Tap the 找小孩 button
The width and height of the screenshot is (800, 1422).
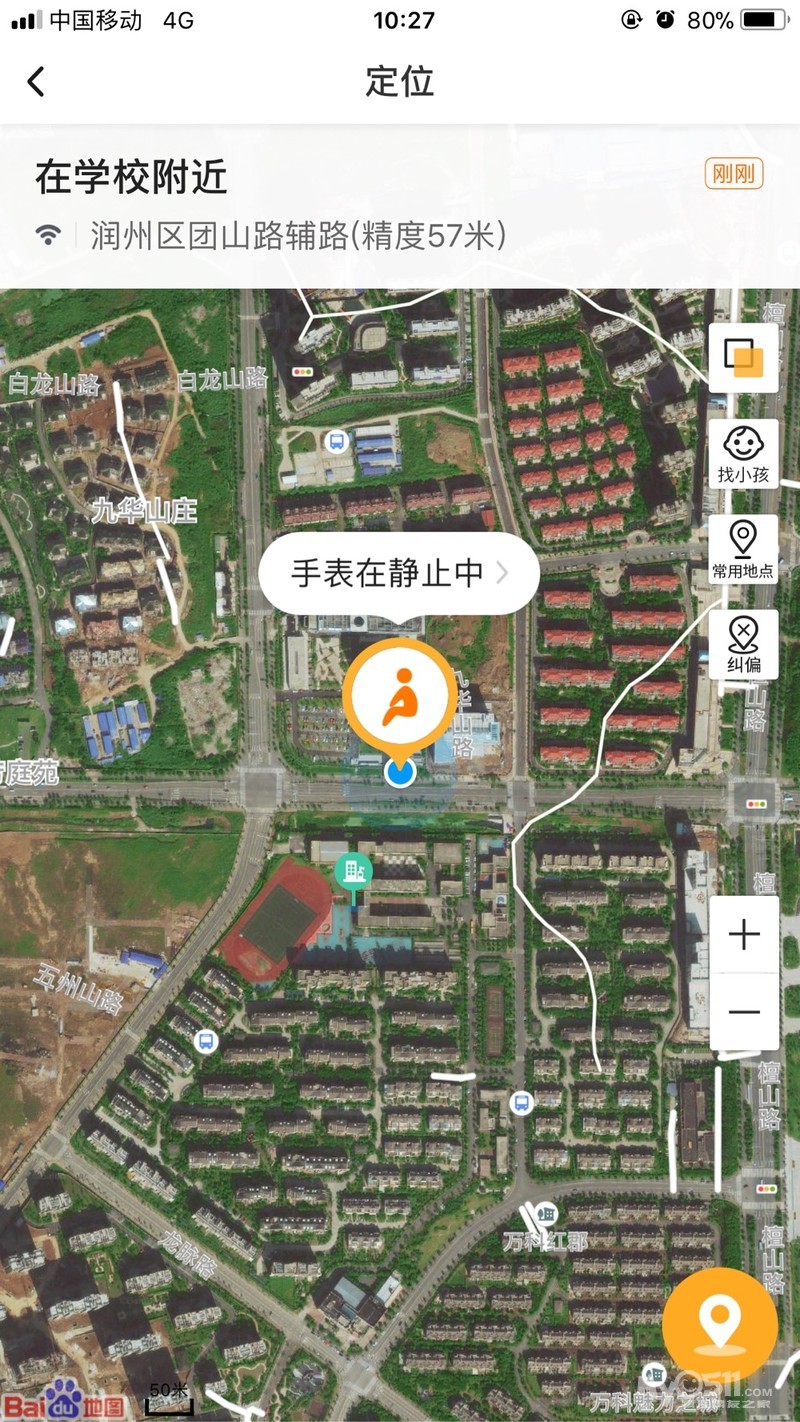pyautogui.click(x=743, y=454)
